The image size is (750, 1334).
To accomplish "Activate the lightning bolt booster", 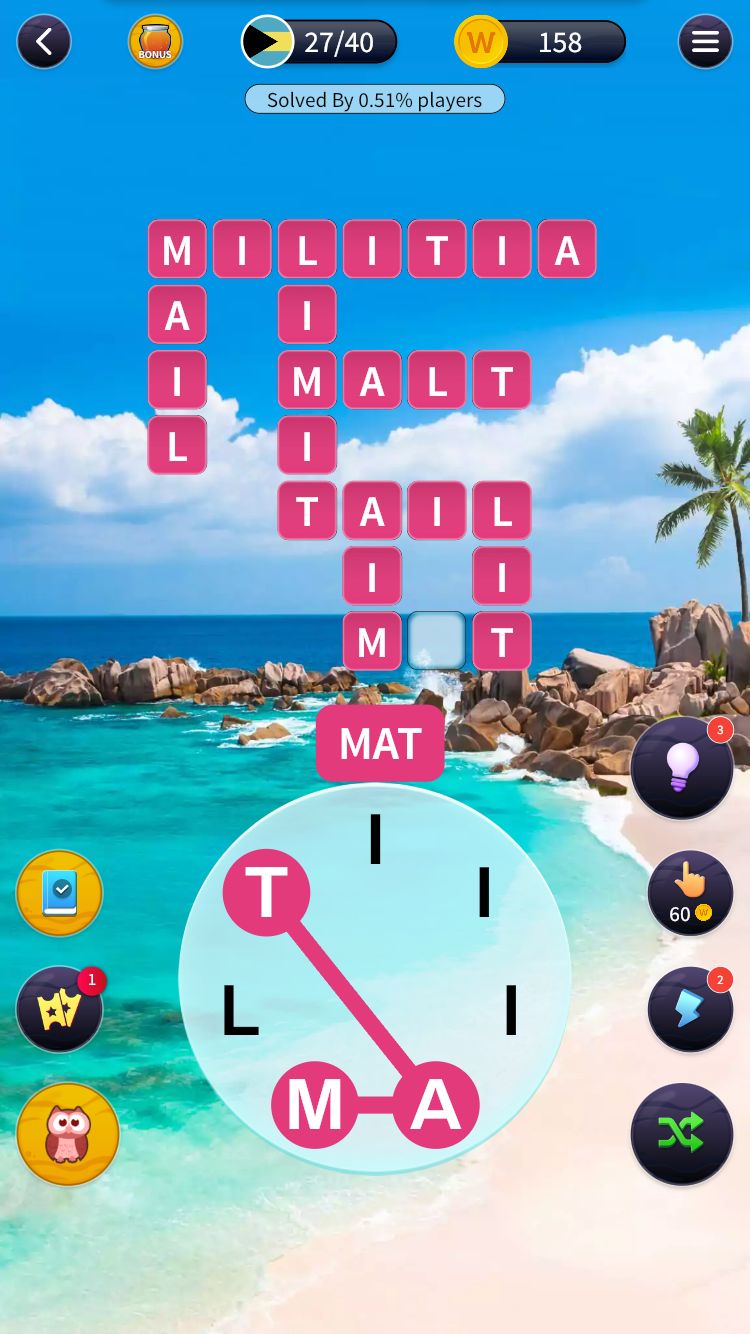I will pyautogui.click(x=690, y=1009).
